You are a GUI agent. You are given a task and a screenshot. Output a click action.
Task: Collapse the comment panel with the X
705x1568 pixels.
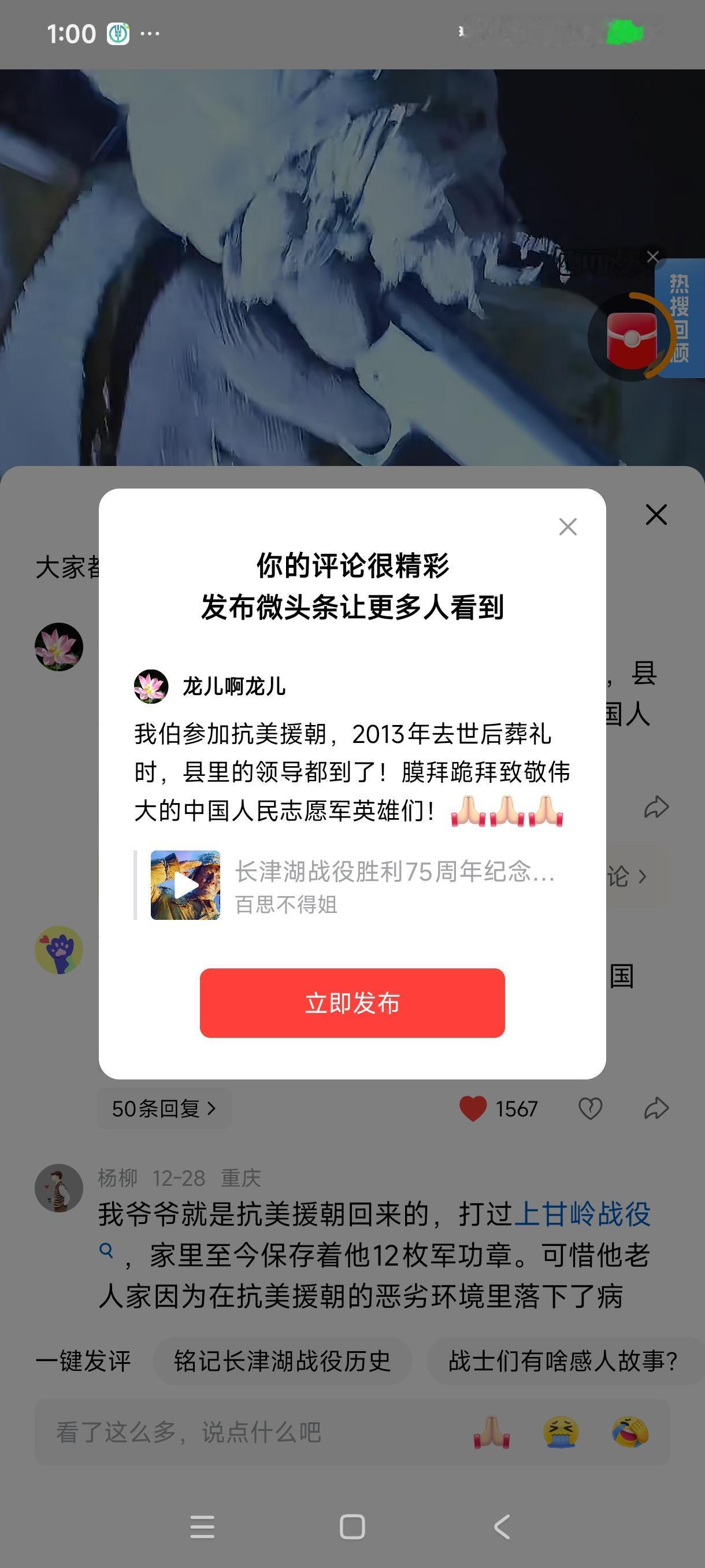point(656,515)
